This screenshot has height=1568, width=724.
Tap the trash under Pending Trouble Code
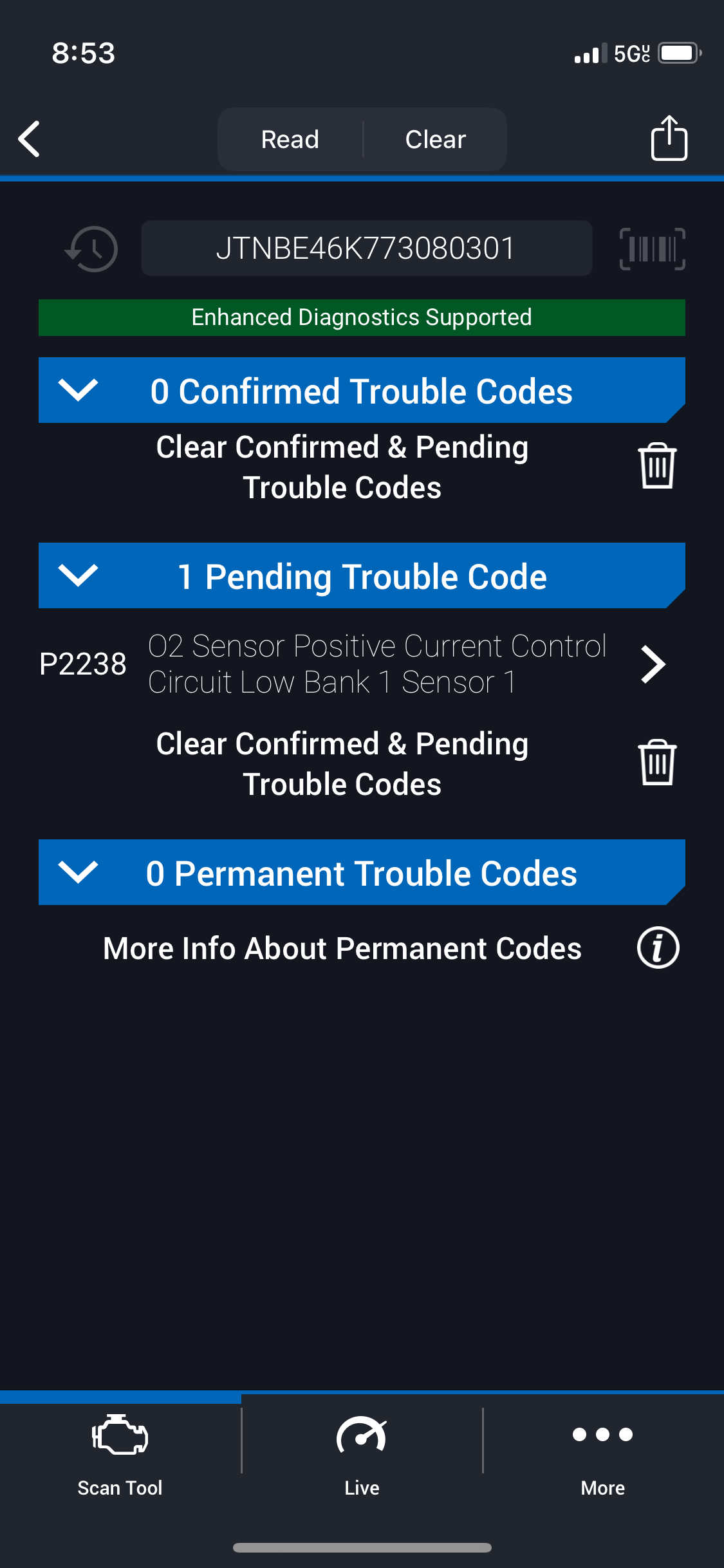pyautogui.click(x=657, y=762)
